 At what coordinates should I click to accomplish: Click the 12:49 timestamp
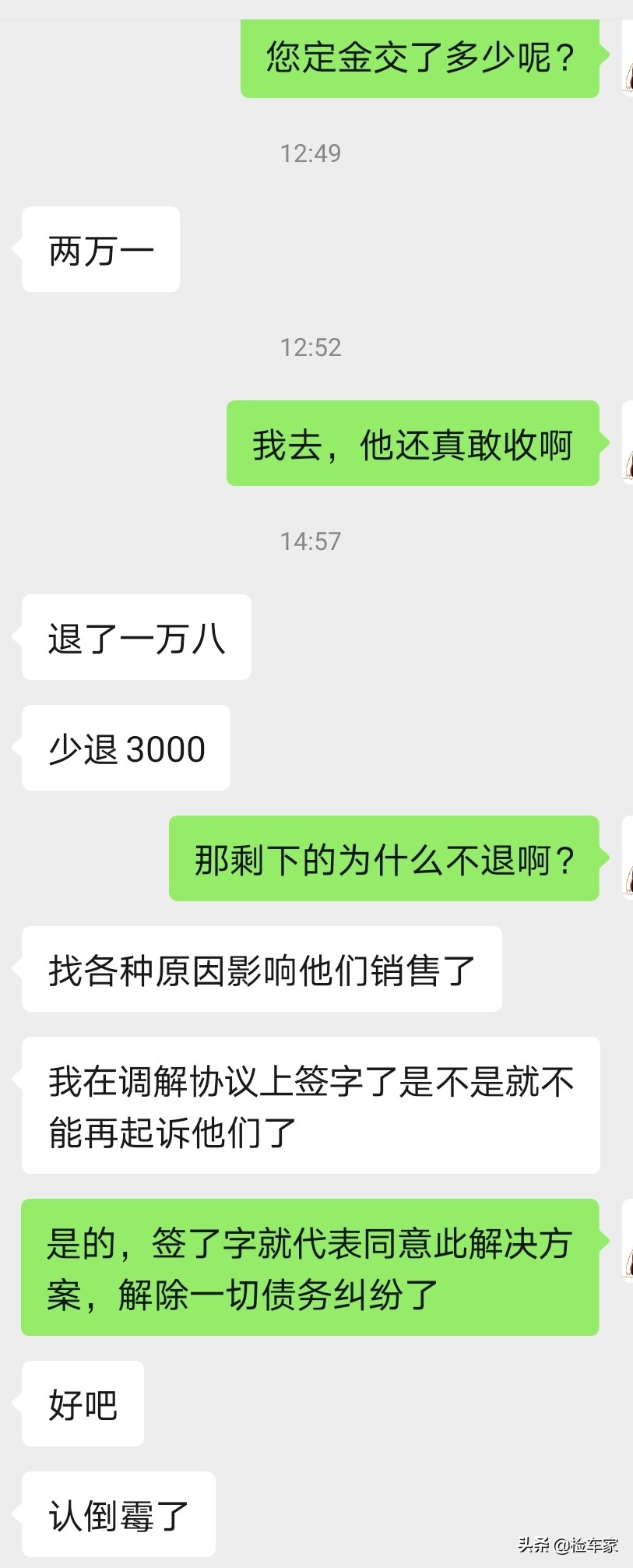pyautogui.click(x=310, y=153)
